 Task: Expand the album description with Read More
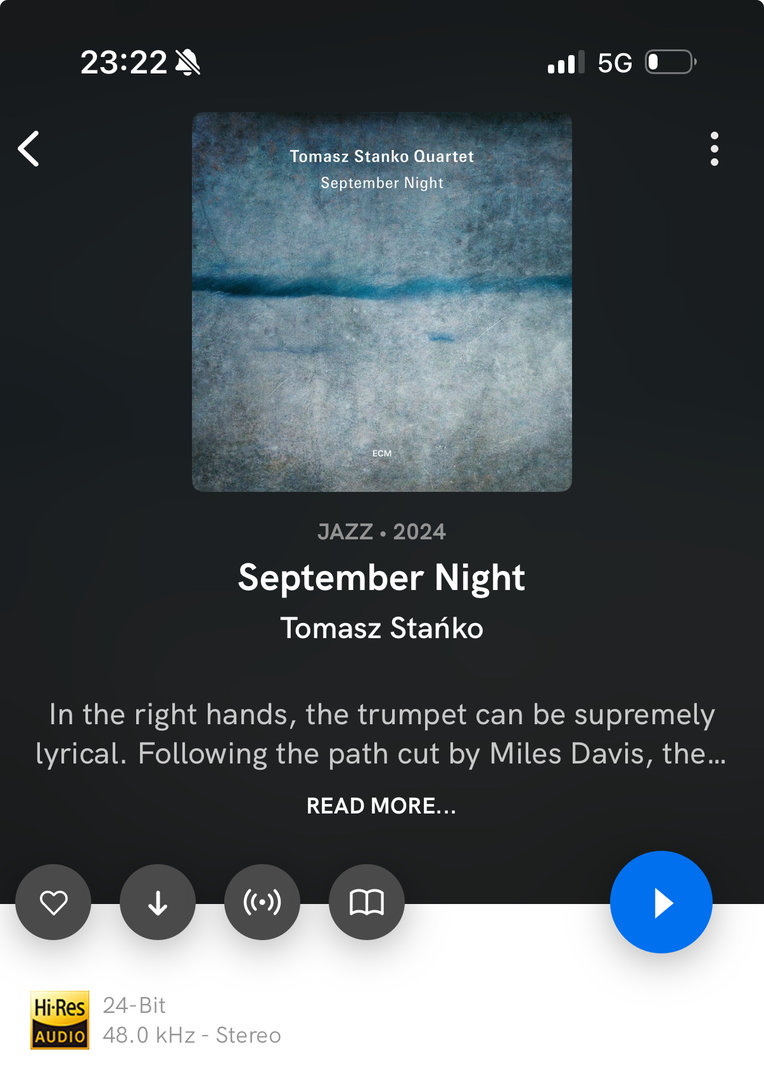381,806
